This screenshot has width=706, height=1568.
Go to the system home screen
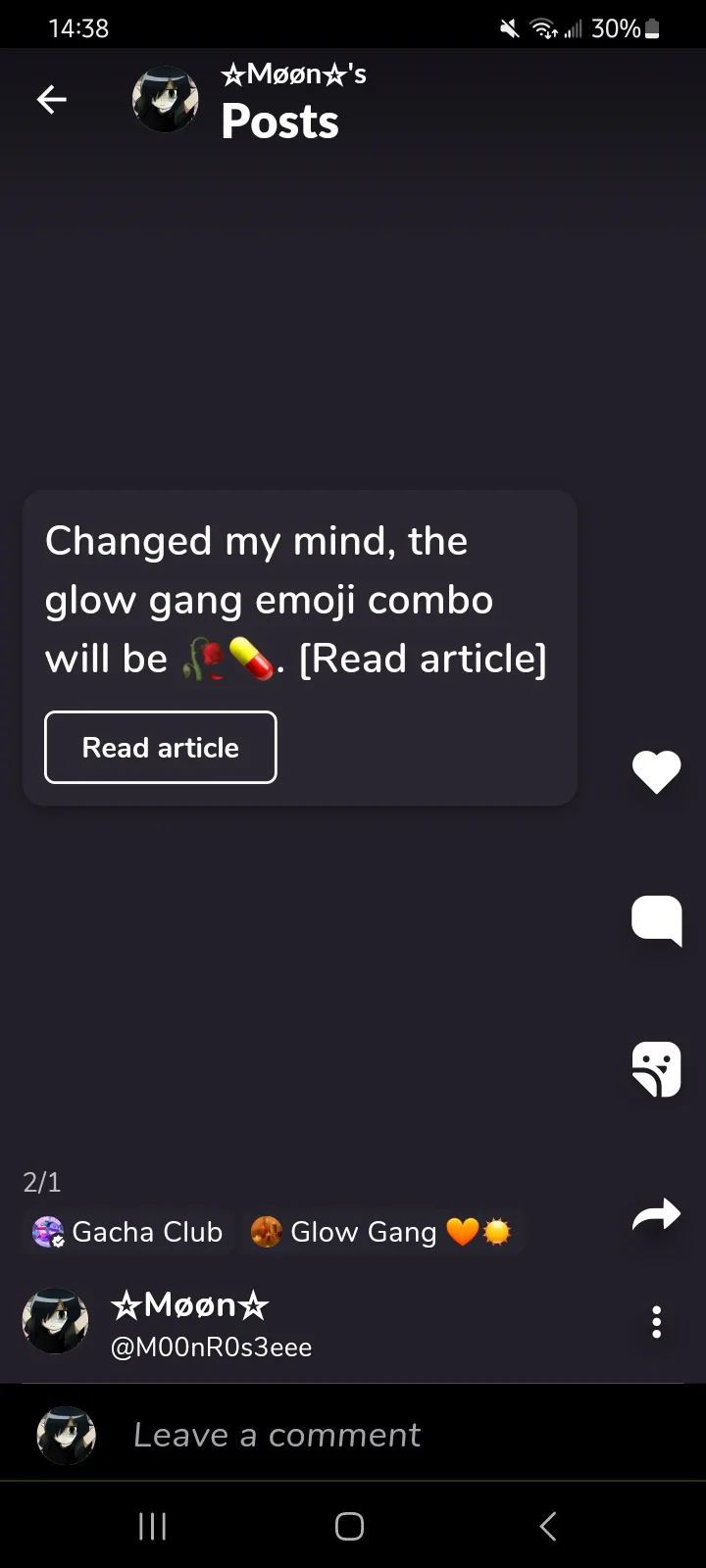(x=350, y=1526)
